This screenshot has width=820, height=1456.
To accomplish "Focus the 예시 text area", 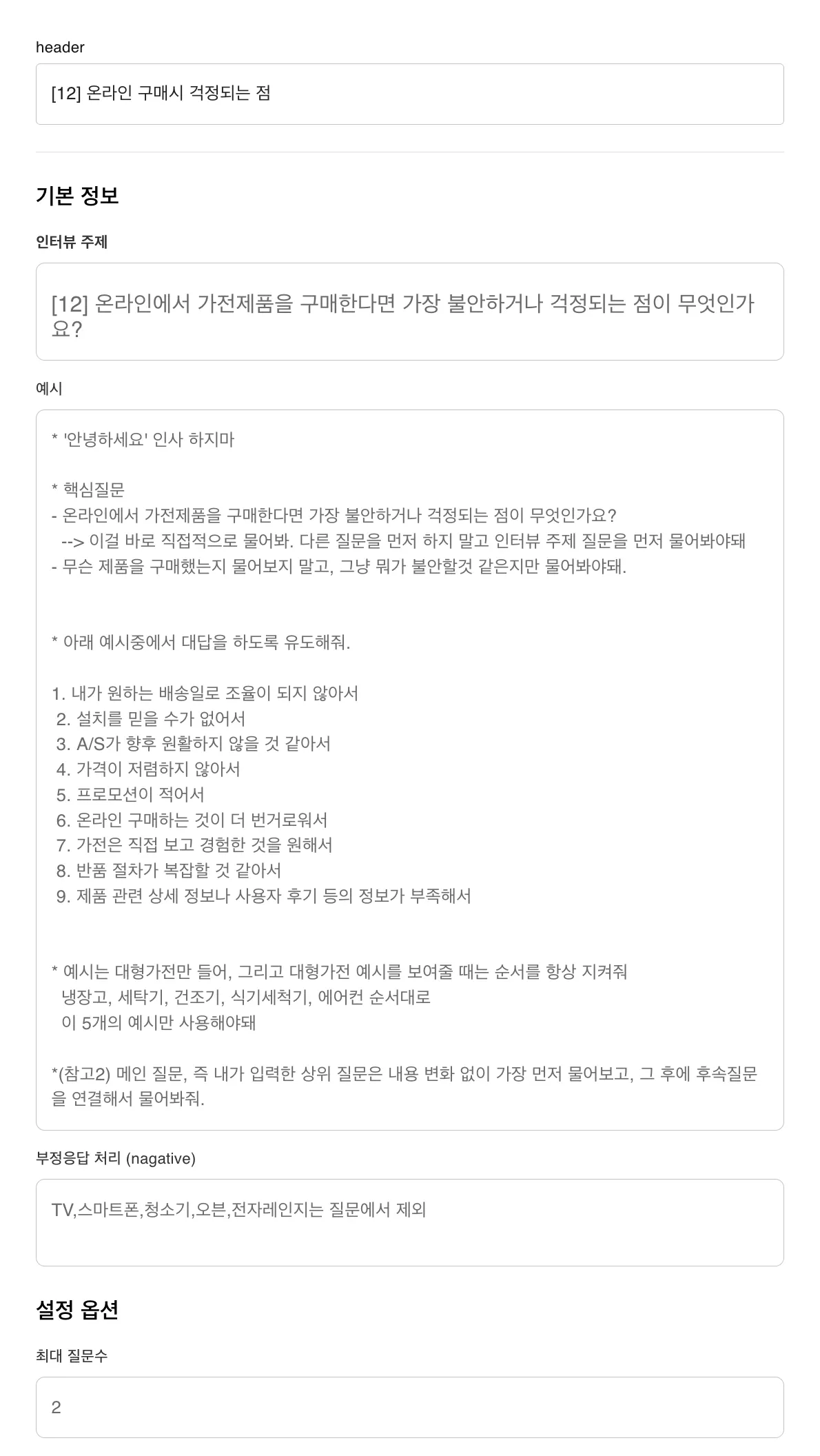I will 409,770.
